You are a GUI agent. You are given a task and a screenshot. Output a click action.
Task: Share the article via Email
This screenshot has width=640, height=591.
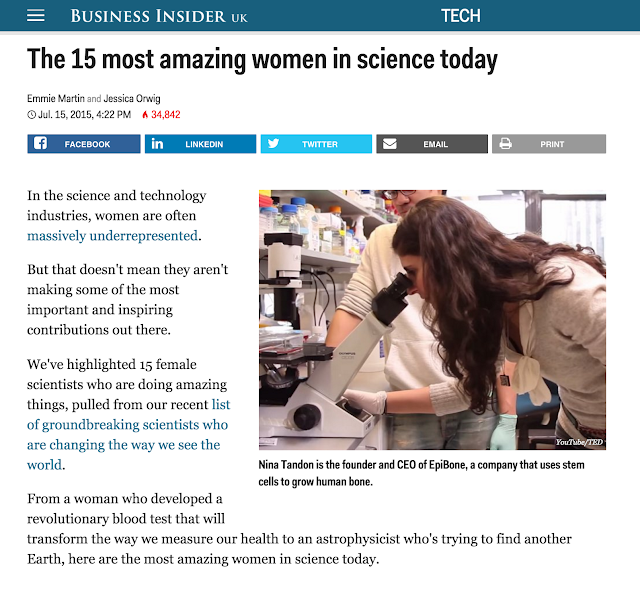pos(432,144)
